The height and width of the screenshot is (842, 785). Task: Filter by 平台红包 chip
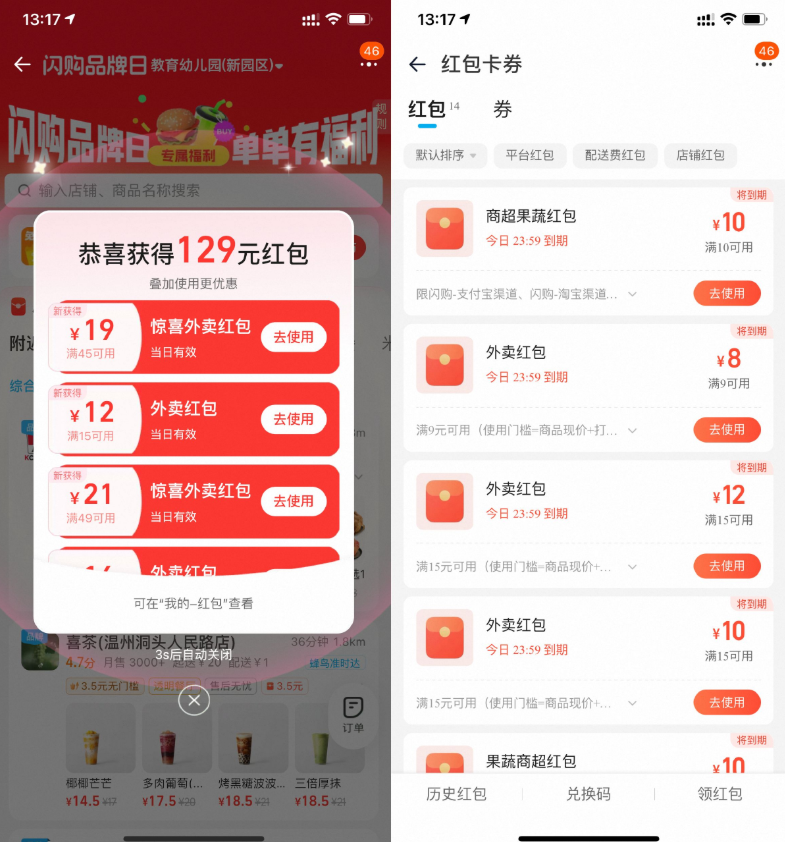[x=529, y=155]
